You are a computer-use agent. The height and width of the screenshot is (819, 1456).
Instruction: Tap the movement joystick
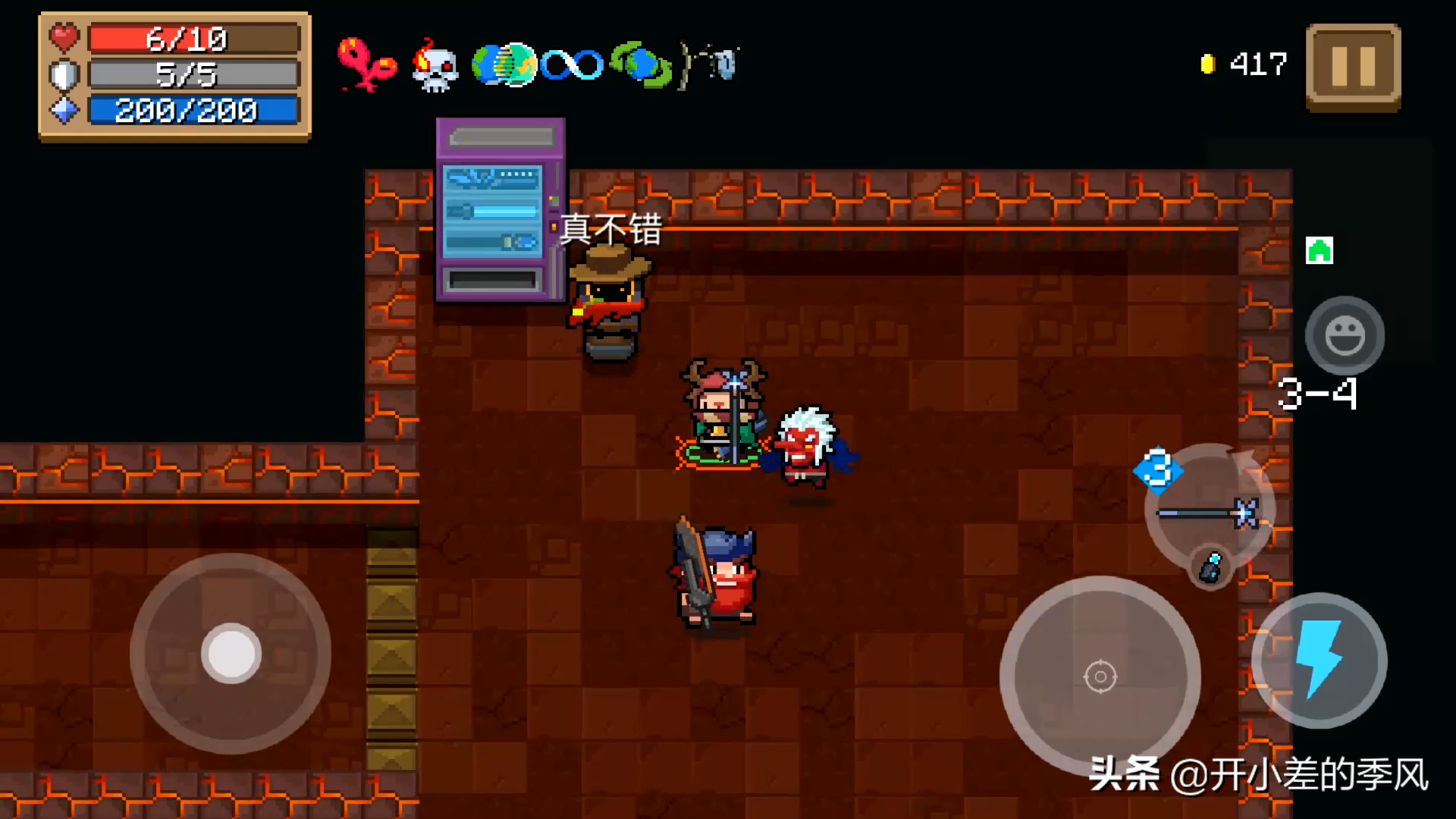point(231,654)
